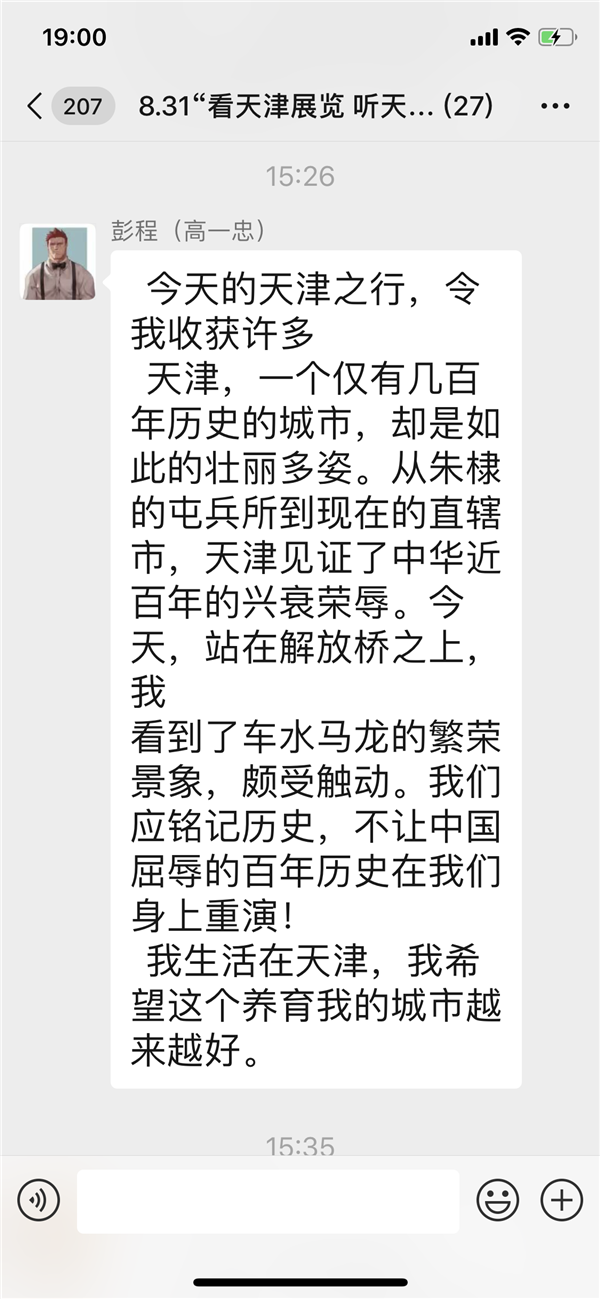Switch to voice message input
The width and height of the screenshot is (600, 1299).
click(39, 1199)
